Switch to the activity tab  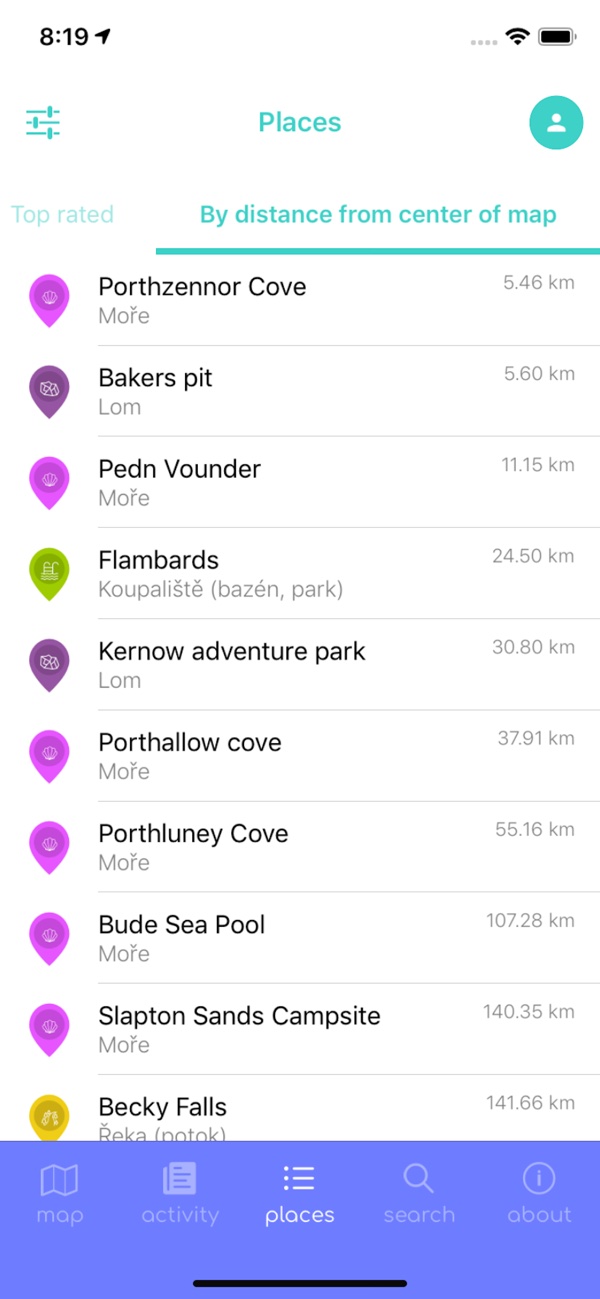pos(180,1194)
